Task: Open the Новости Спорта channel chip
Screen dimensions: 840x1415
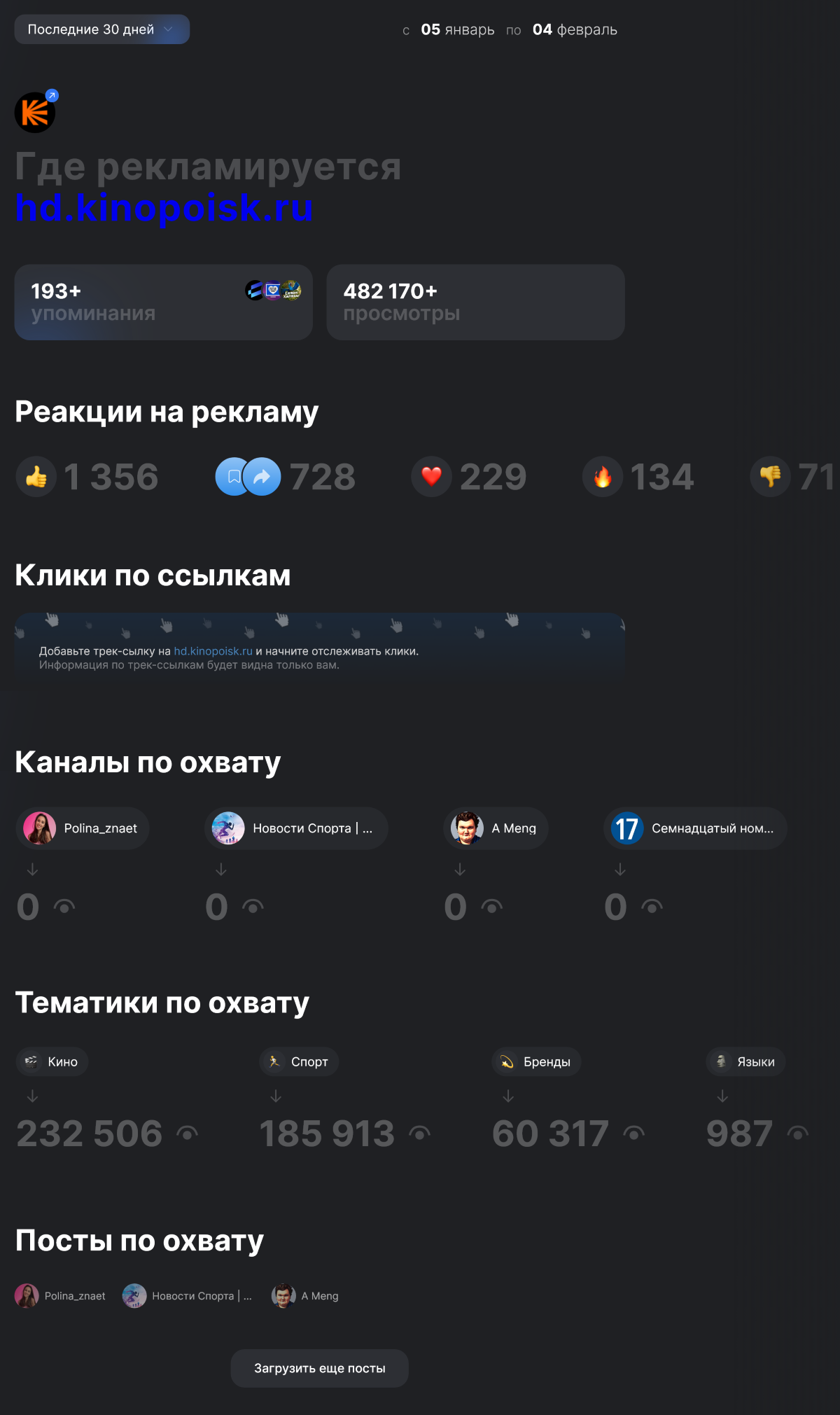Action: coord(296,828)
